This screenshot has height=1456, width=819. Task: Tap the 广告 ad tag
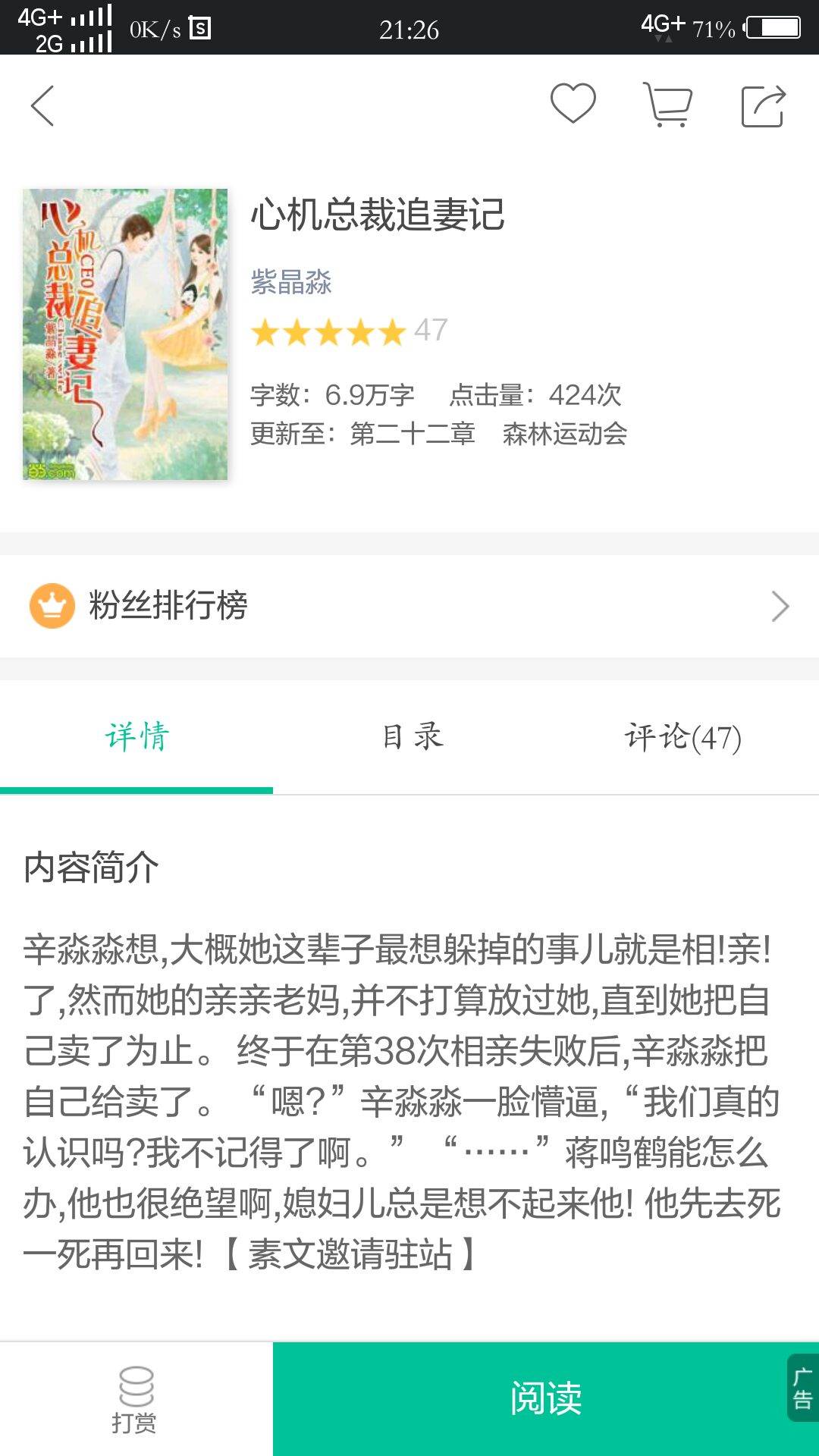pos(802,1388)
